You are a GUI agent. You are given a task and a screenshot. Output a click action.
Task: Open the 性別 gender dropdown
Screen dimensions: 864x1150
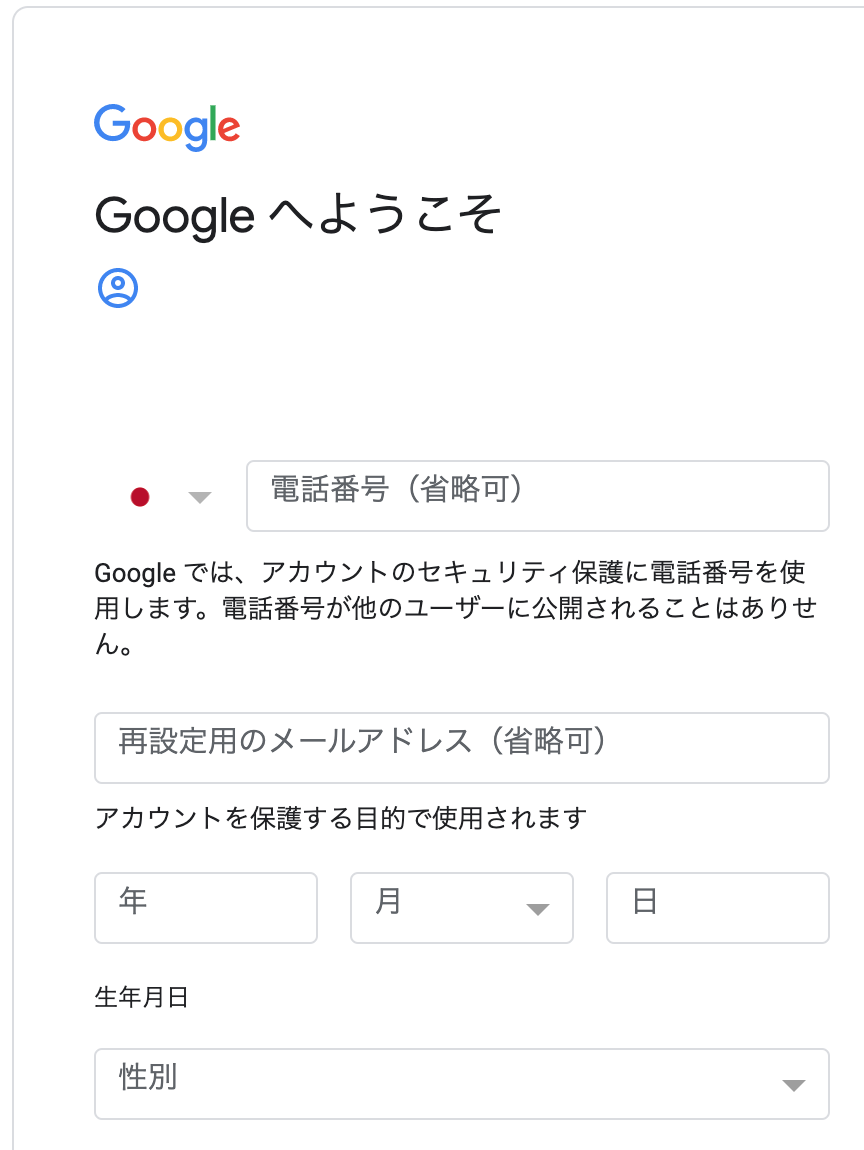pos(461,1084)
